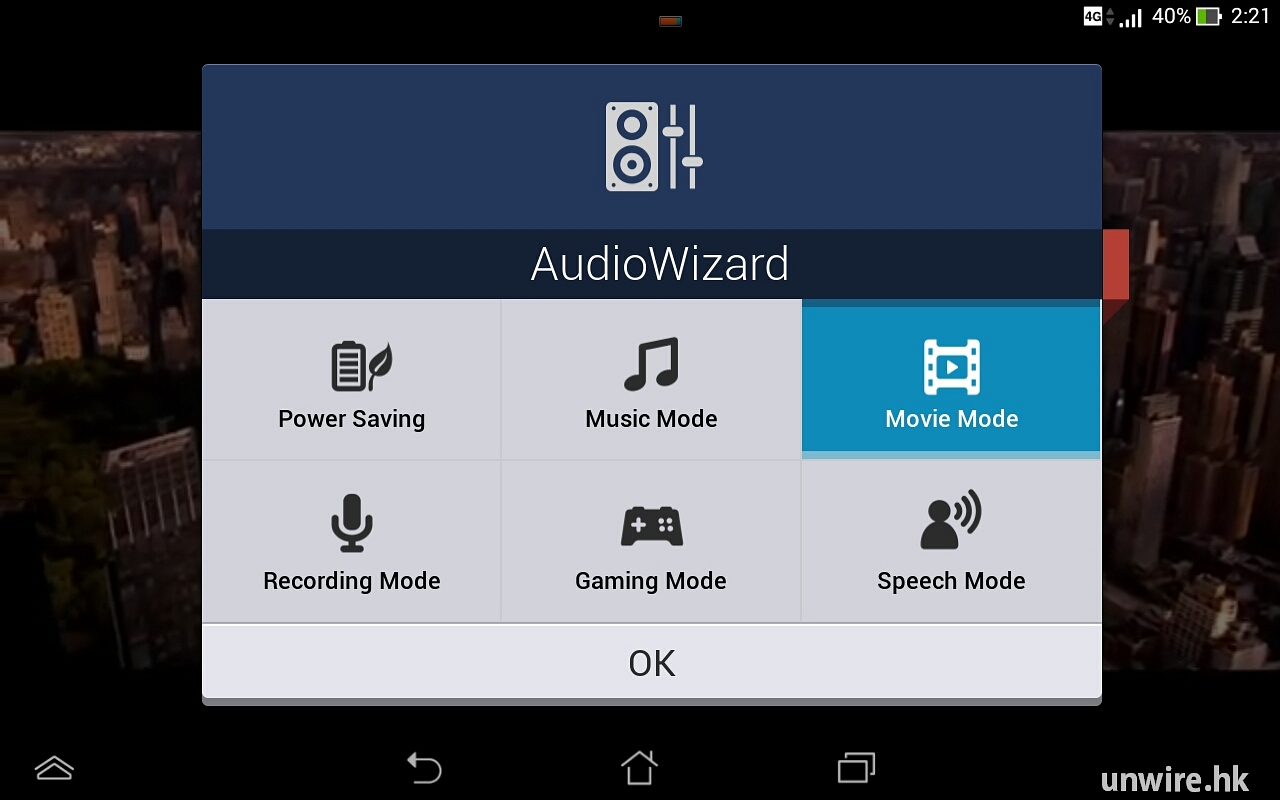Open the recent apps overview
The image size is (1280, 800).
[856, 768]
